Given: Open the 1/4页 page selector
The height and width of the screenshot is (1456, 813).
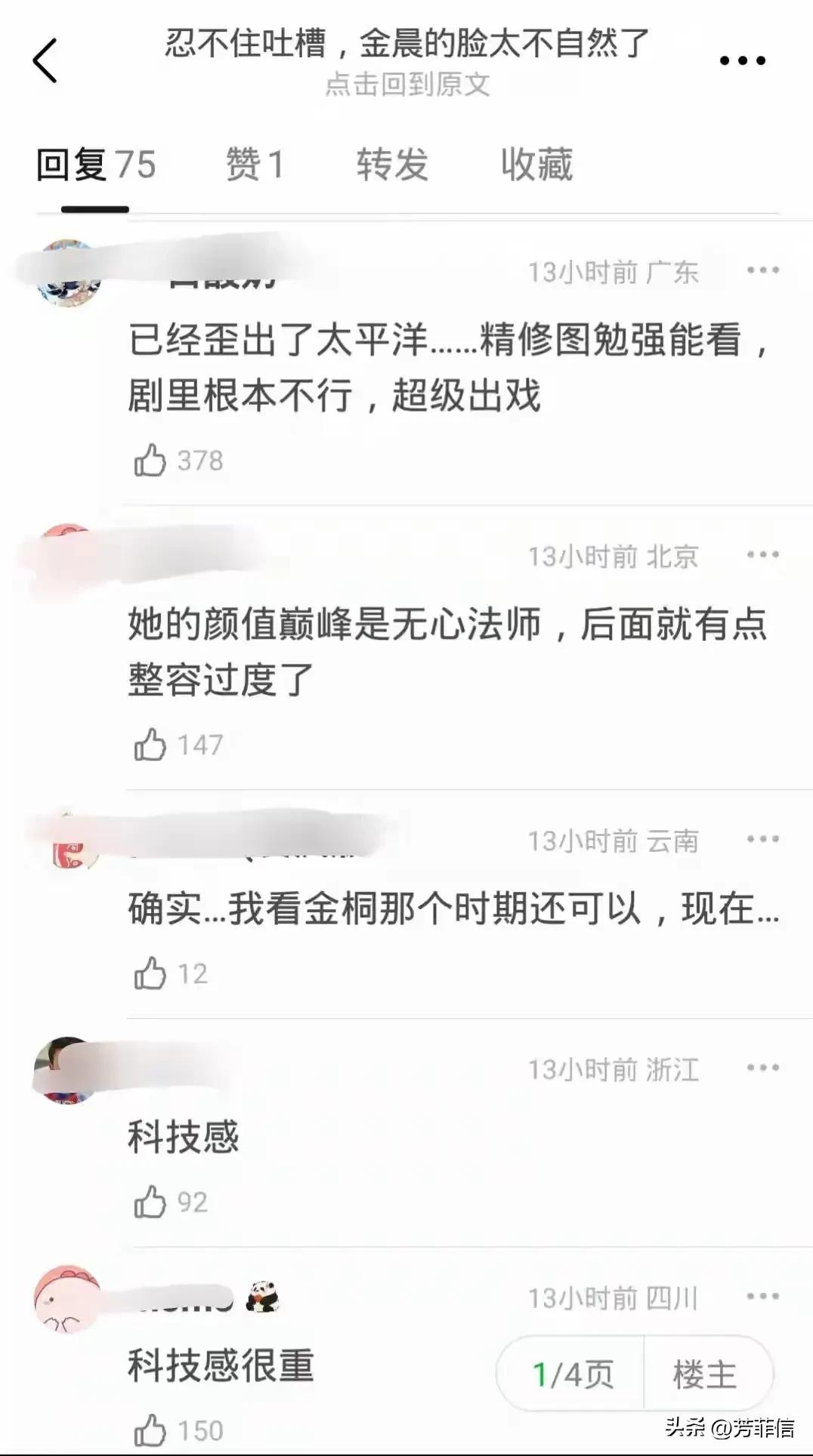Looking at the screenshot, I should click(x=572, y=1374).
